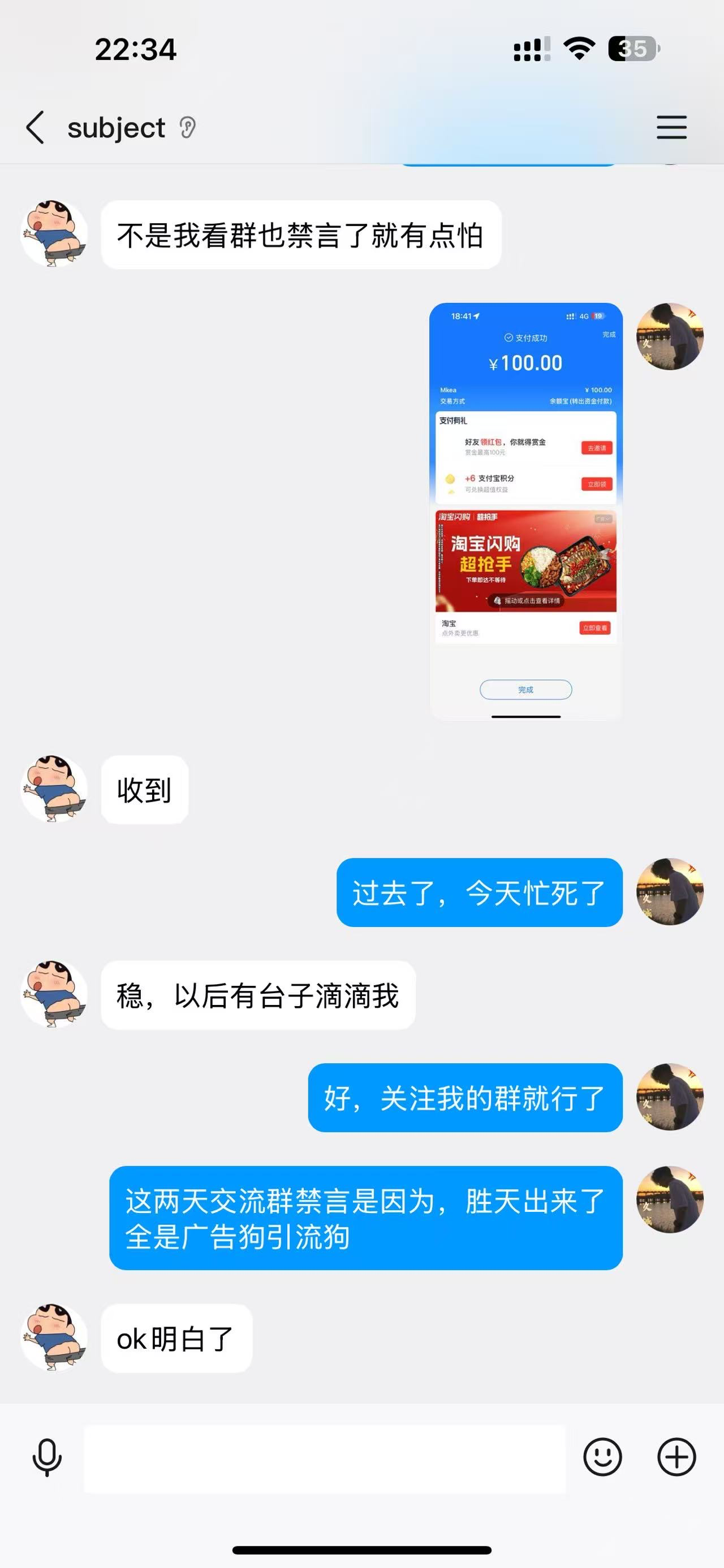Screen dimensions: 724x1568
Task: Open the chat settings menu
Action: 671,127
